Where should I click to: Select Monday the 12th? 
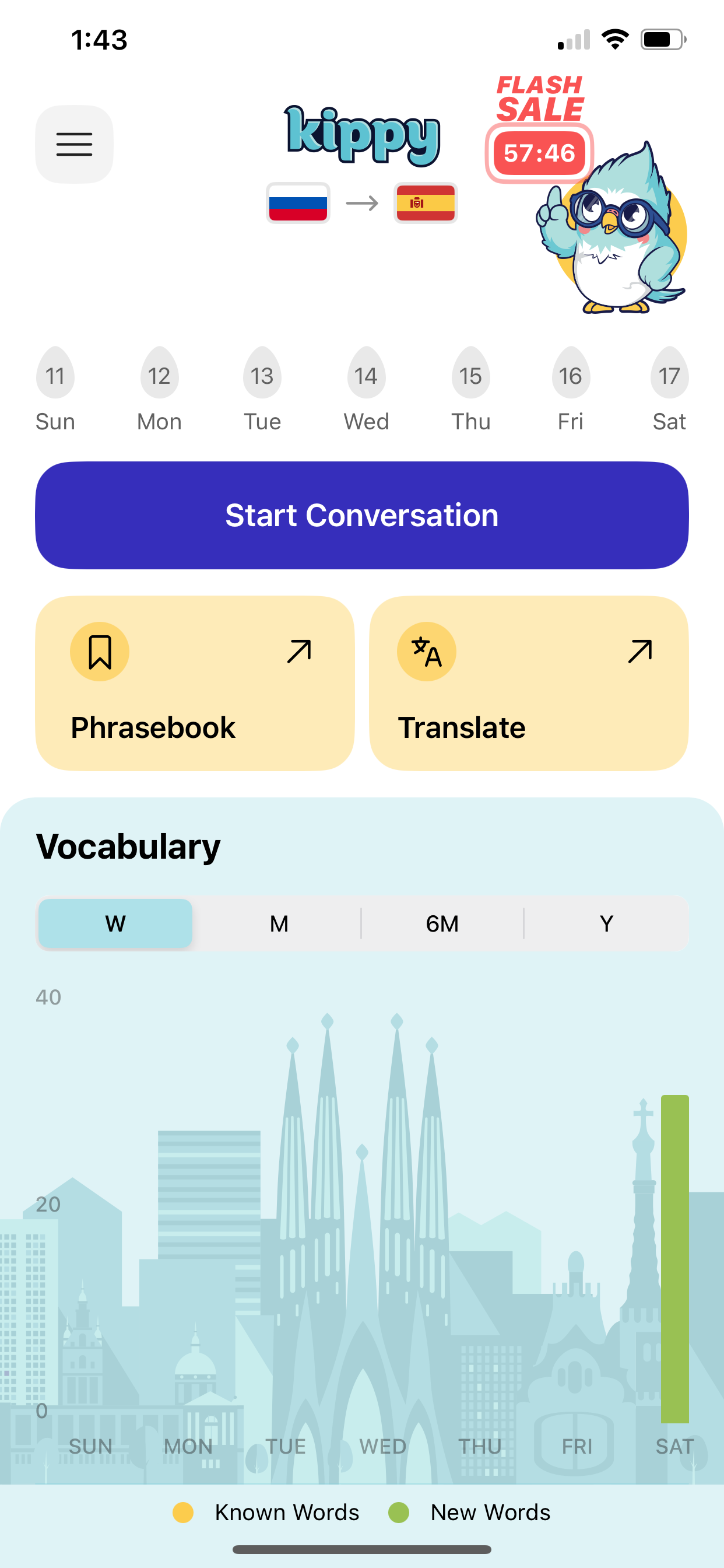pyautogui.click(x=159, y=390)
